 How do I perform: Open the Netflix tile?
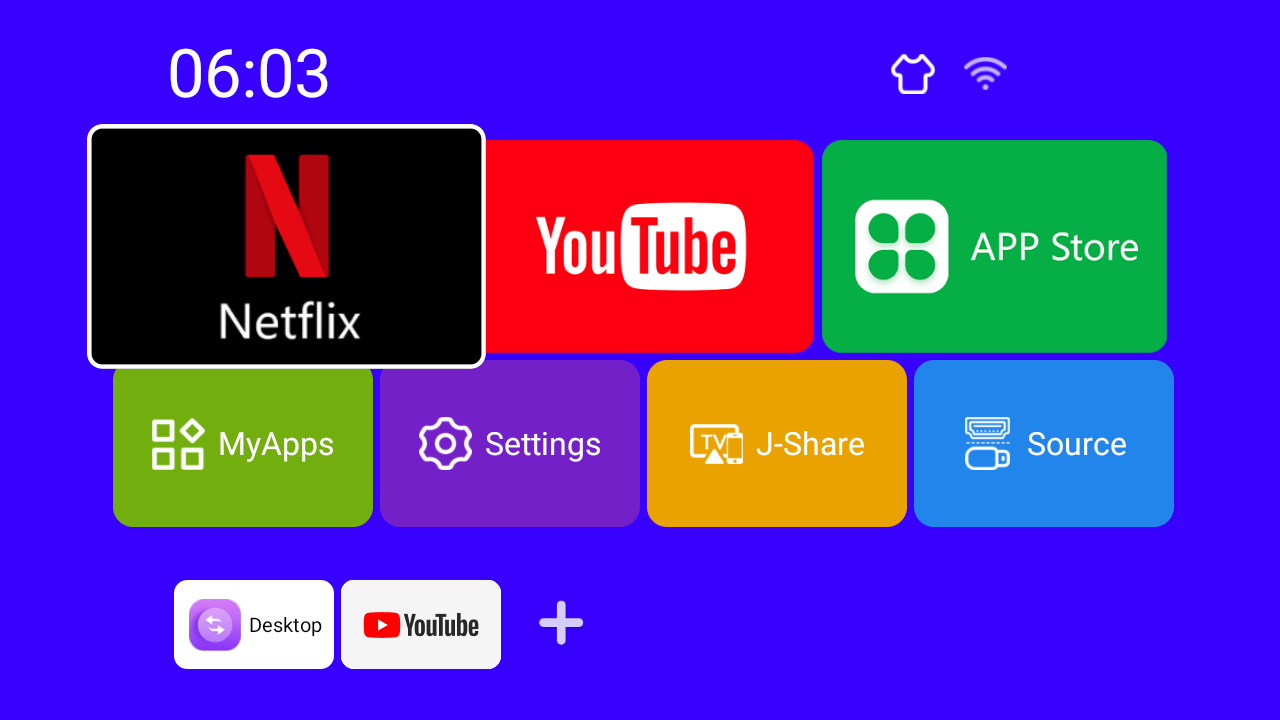287,246
